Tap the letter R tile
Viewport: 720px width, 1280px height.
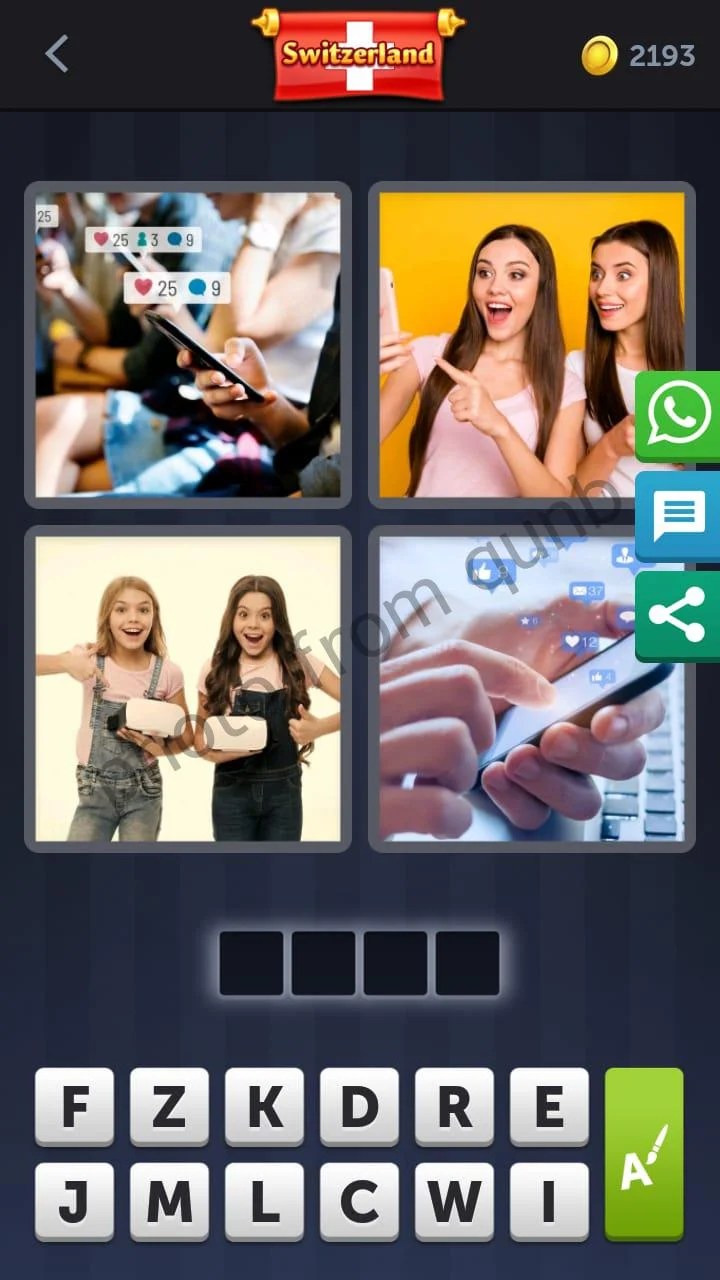[x=455, y=1106]
